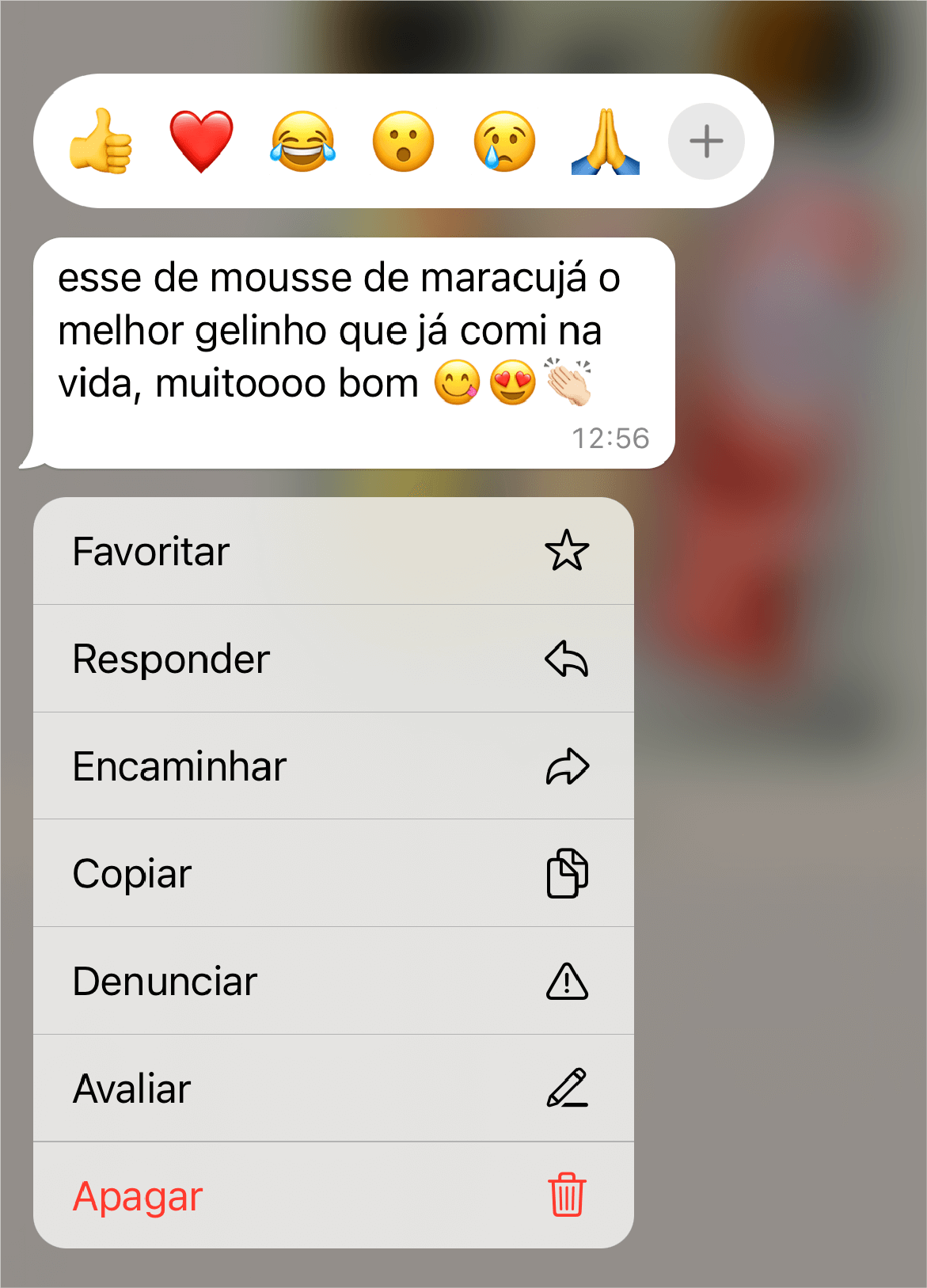Viewport: 927px width, 1288px height.
Task: Click the trash icon beside Apagar
Action: (x=568, y=1195)
